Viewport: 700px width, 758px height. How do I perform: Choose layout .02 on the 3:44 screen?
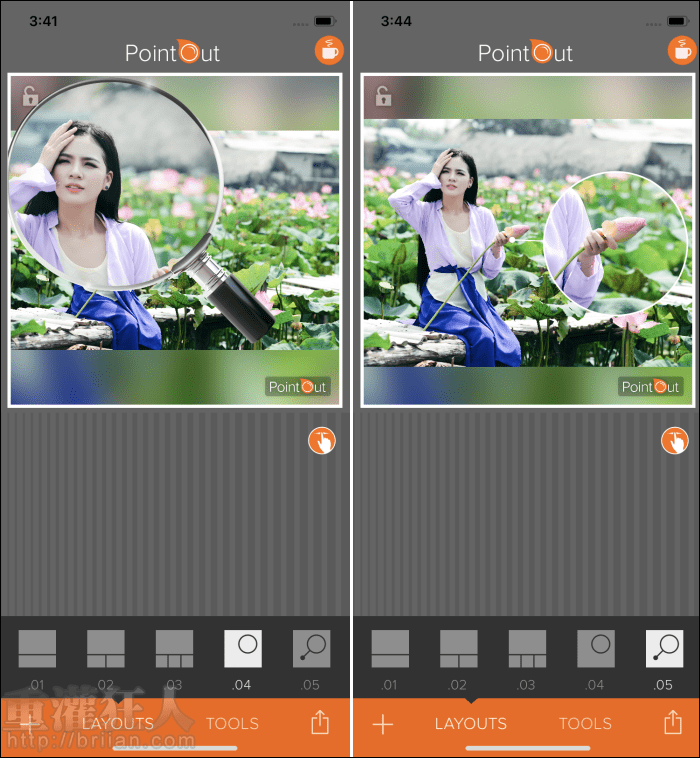point(459,649)
